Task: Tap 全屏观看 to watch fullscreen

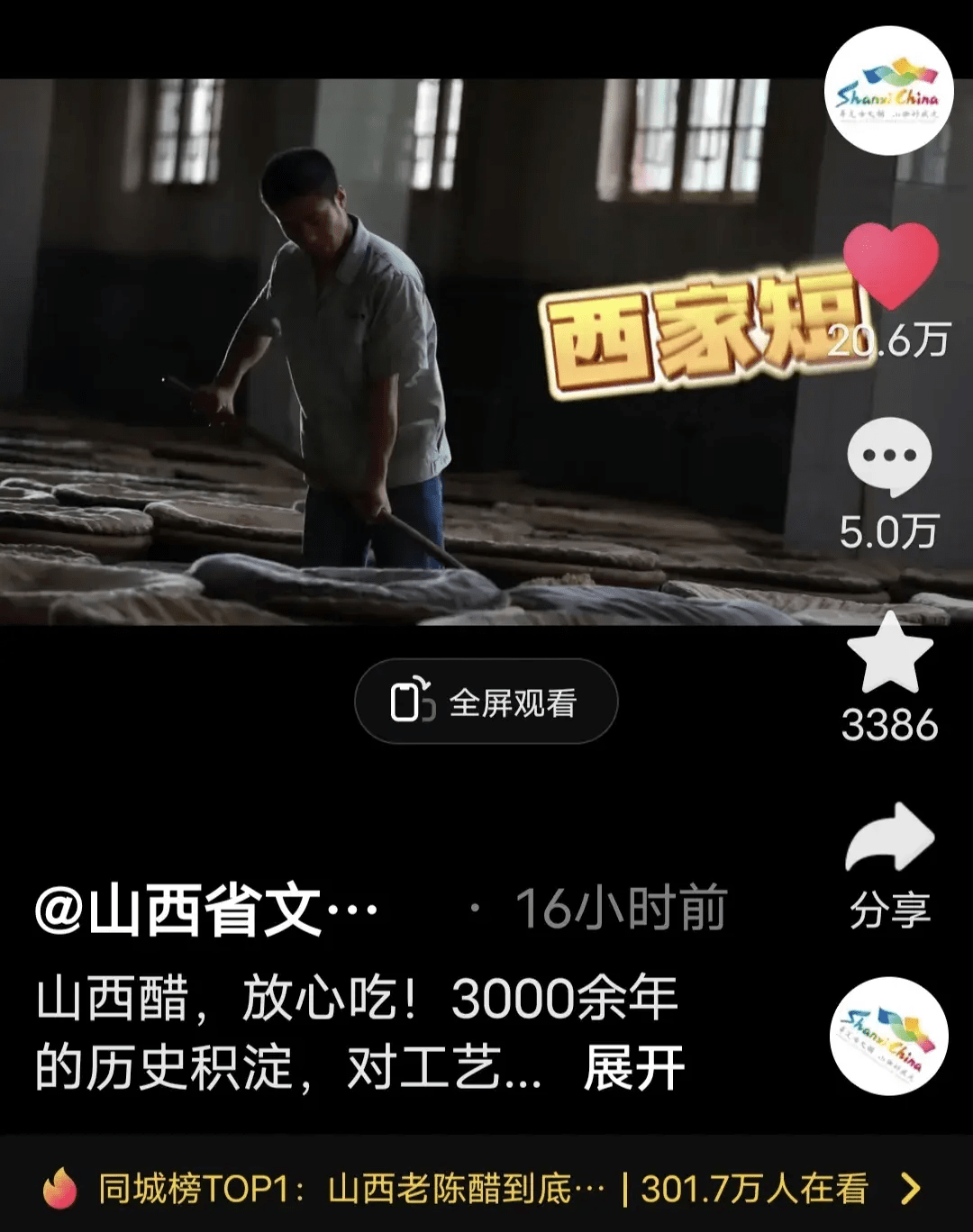Action: point(486,702)
